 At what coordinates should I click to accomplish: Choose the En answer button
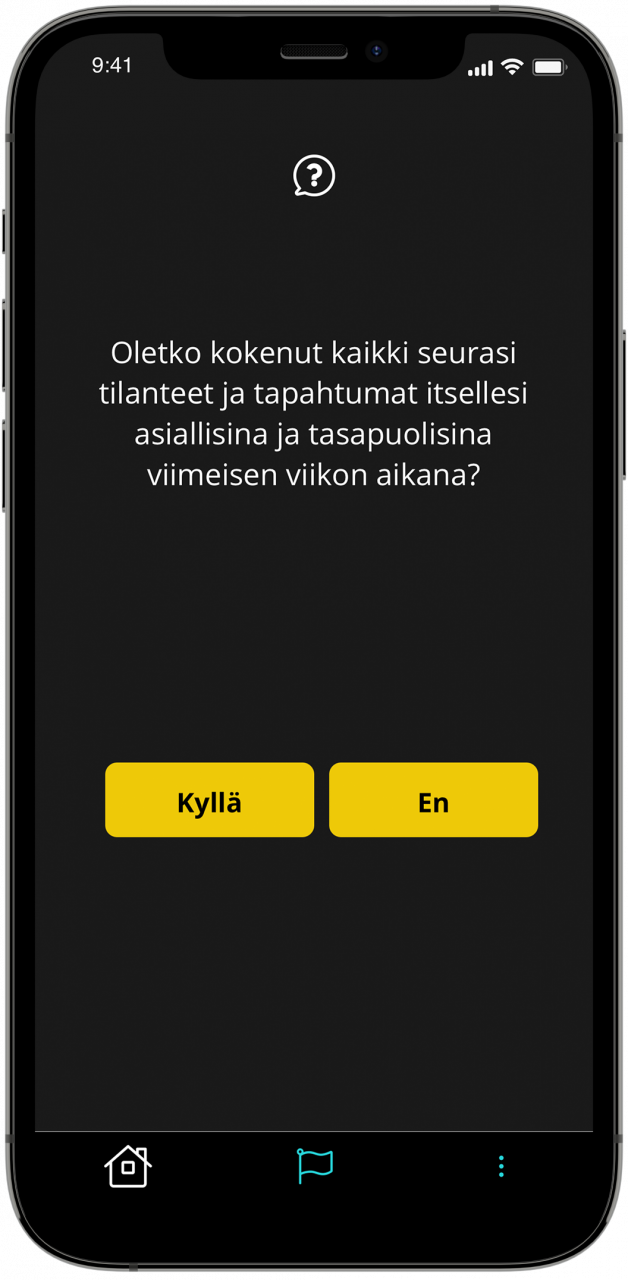pos(433,800)
